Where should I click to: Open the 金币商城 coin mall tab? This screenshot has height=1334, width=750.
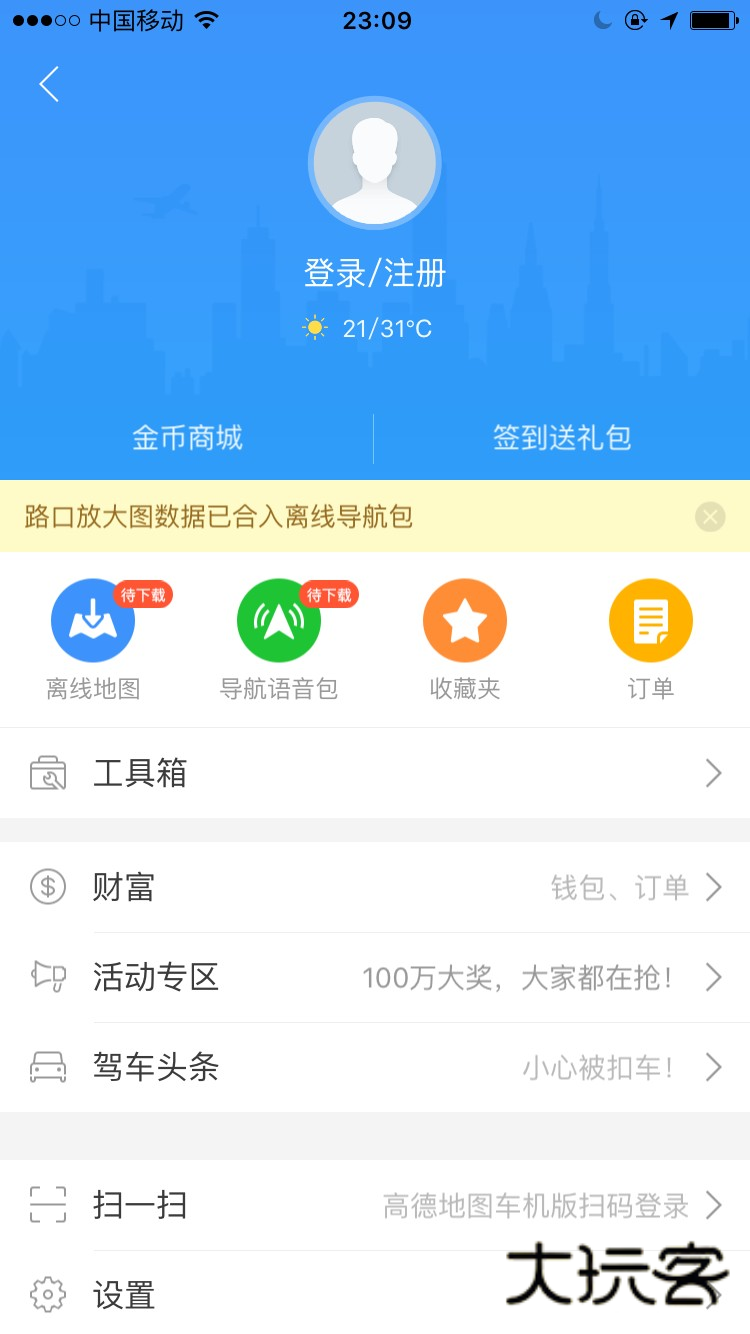point(188,438)
